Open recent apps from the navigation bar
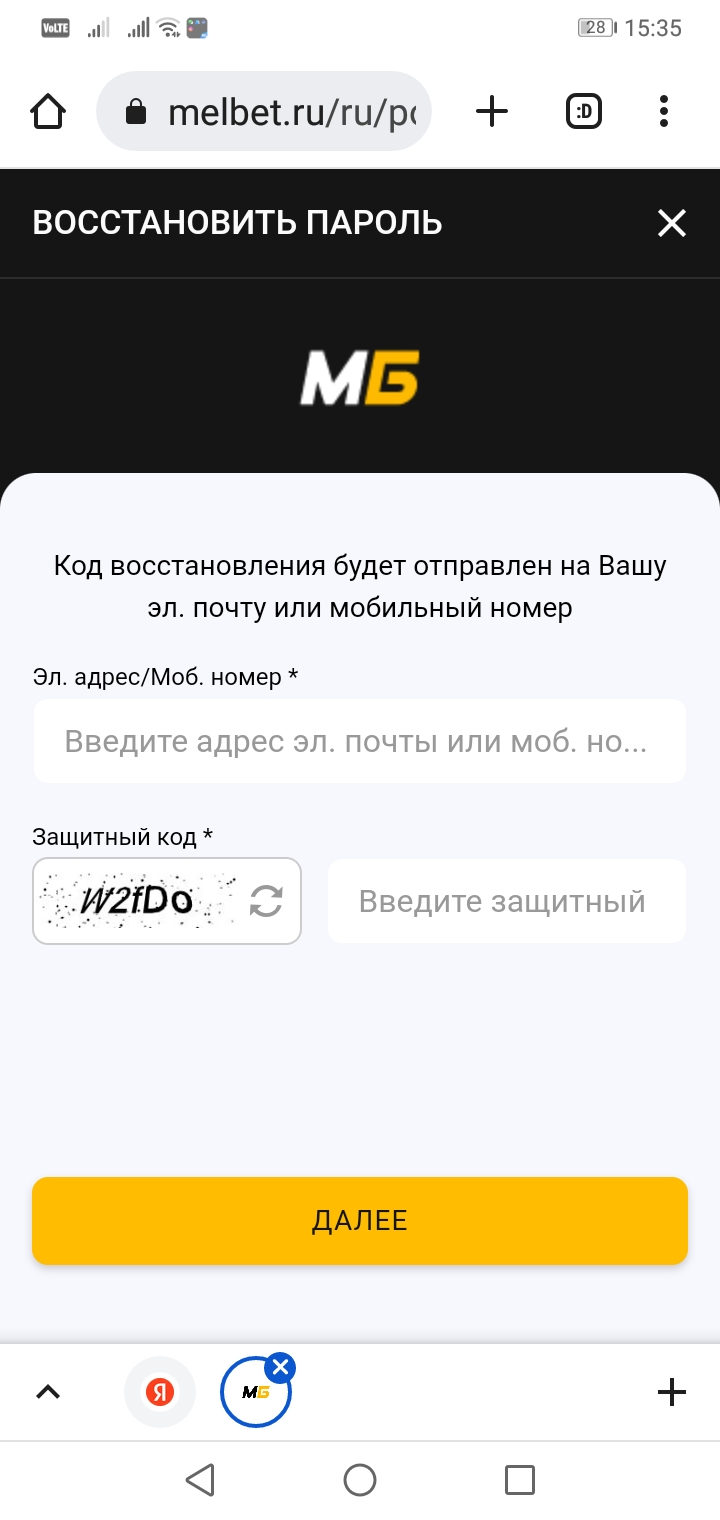The image size is (720, 1520). pos(520,1480)
